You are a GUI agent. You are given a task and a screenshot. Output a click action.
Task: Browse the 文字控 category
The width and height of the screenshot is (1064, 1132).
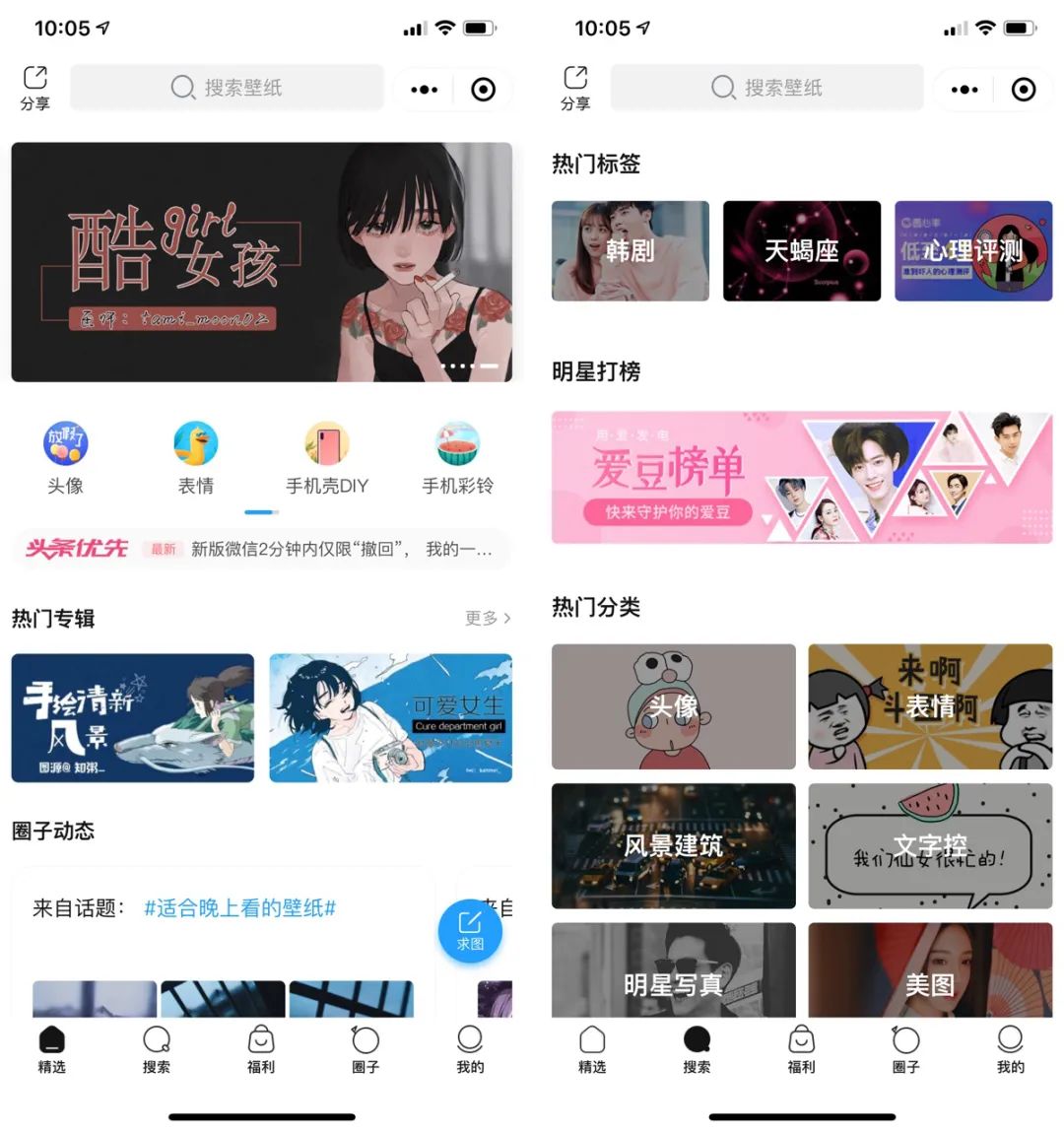coord(930,845)
